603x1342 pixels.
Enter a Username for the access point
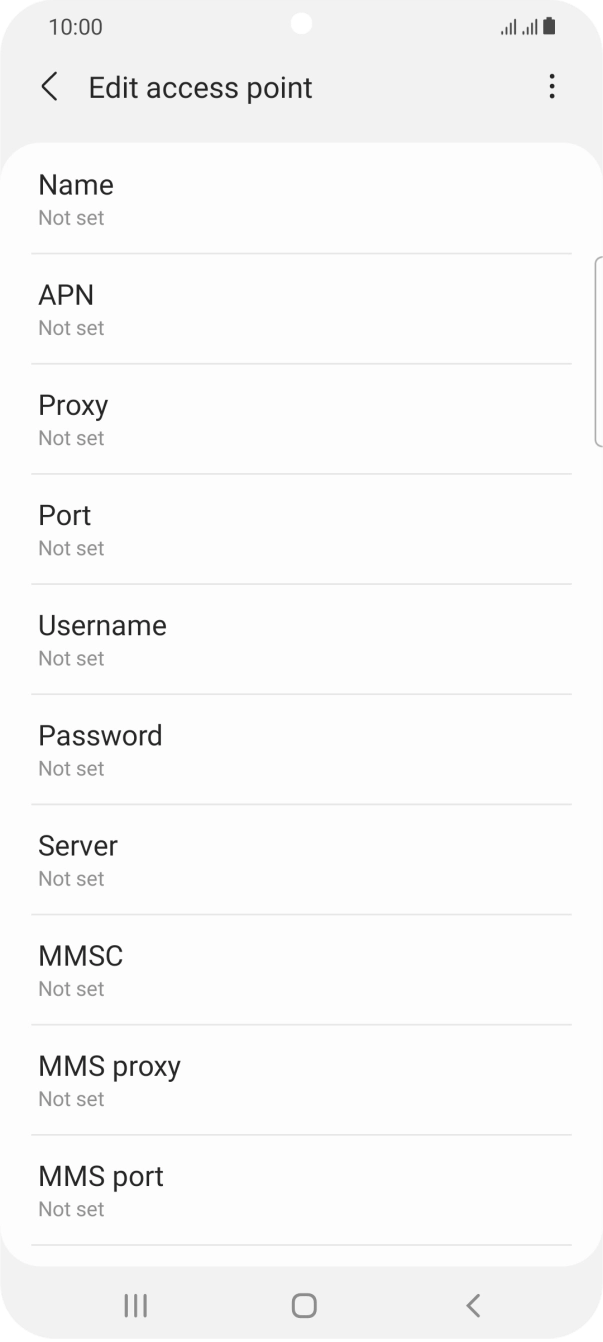(300, 639)
